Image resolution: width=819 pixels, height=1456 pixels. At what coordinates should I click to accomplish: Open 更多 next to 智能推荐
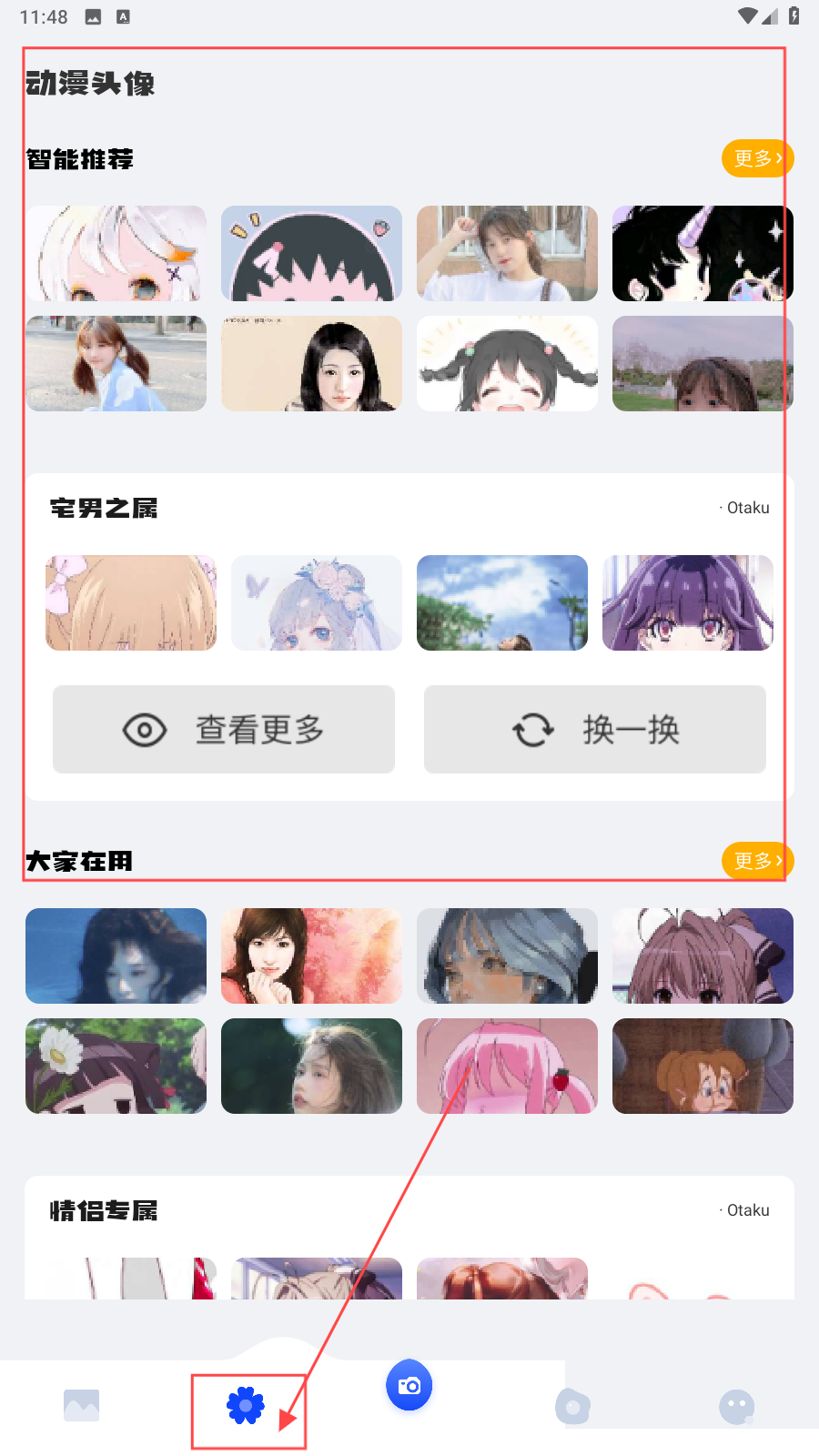(x=757, y=158)
